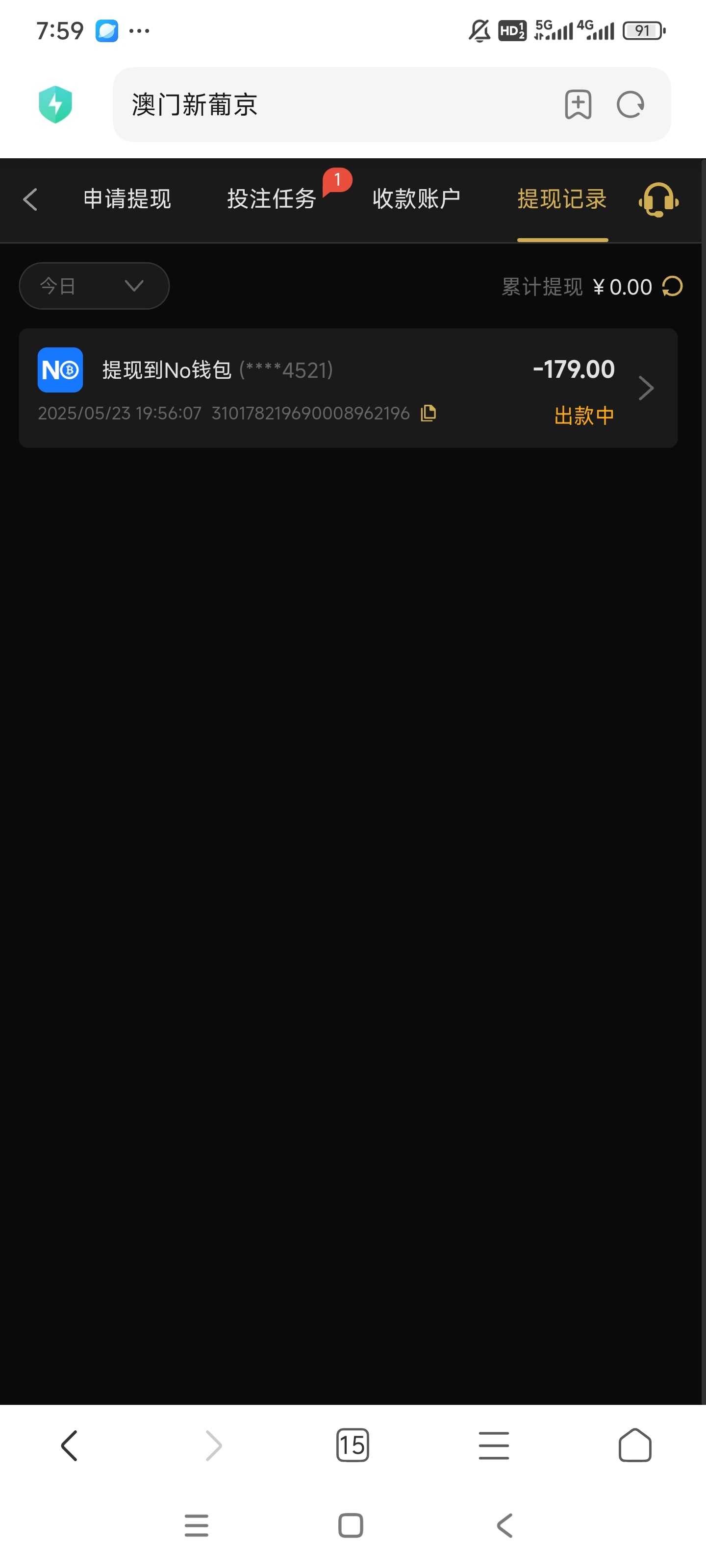This screenshot has height=1568, width=706.
Task: Go back using the header arrow
Action: pyautogui.click(x=30, y=199)
